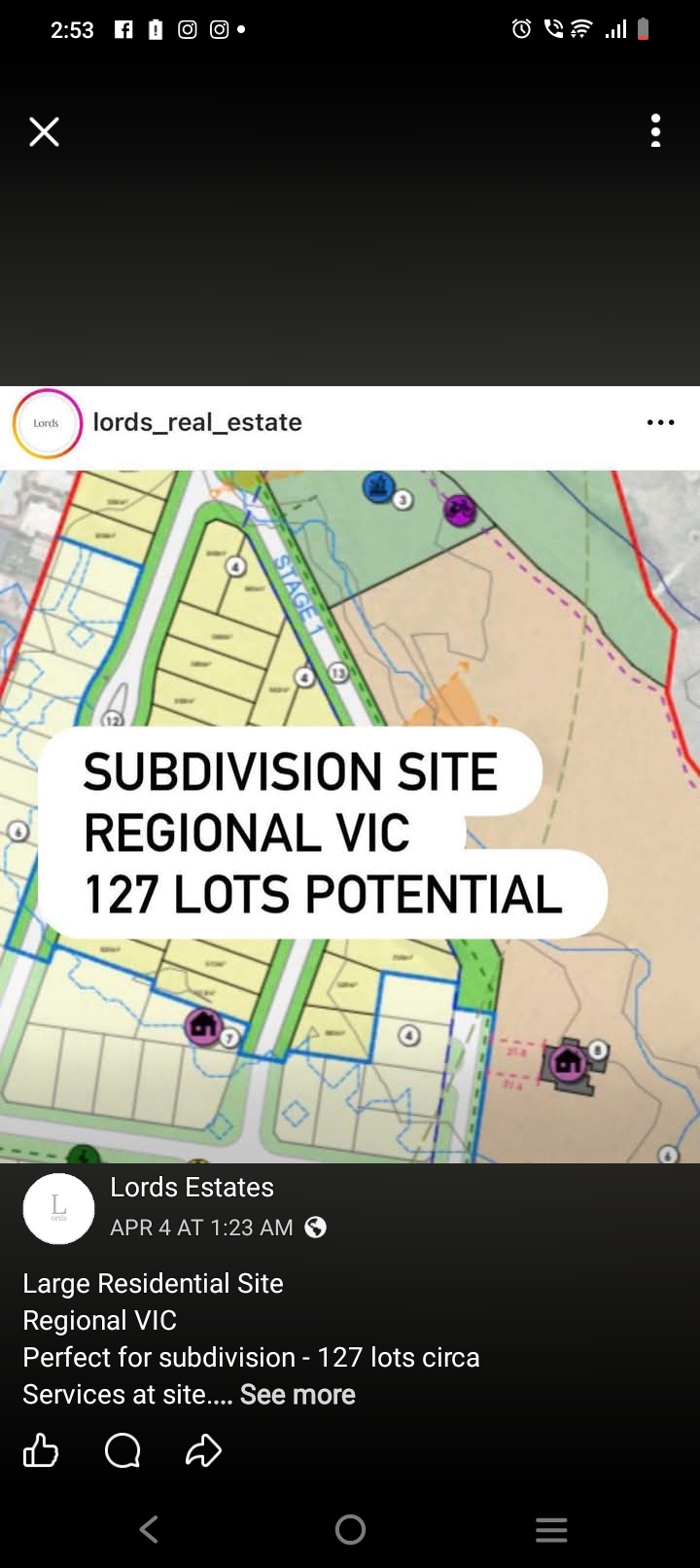Like this Lords Estates post
Screen dimensions: 700x1568
pyautogui.click(x=41, y=1450)
